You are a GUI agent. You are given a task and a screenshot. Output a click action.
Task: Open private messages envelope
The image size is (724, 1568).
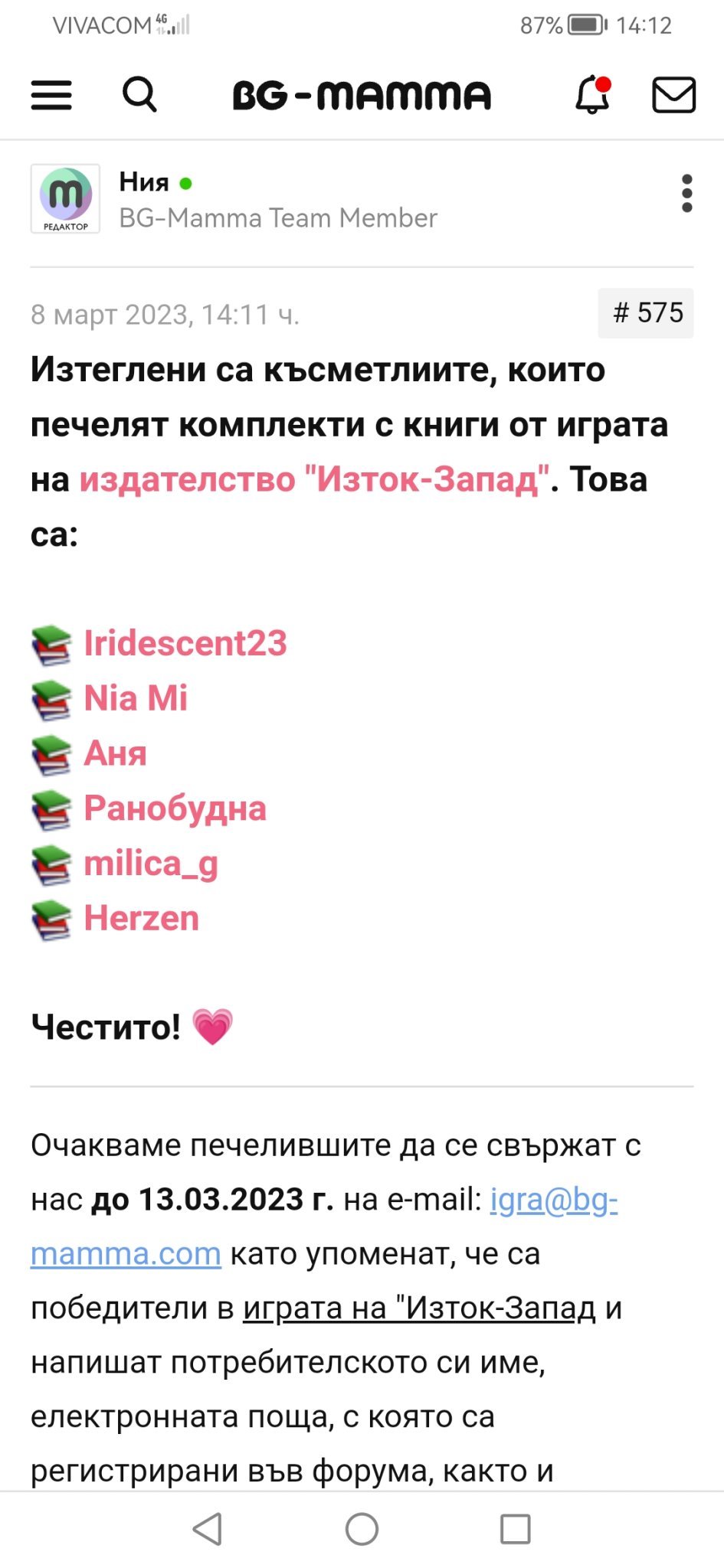[x=673, y=95]
